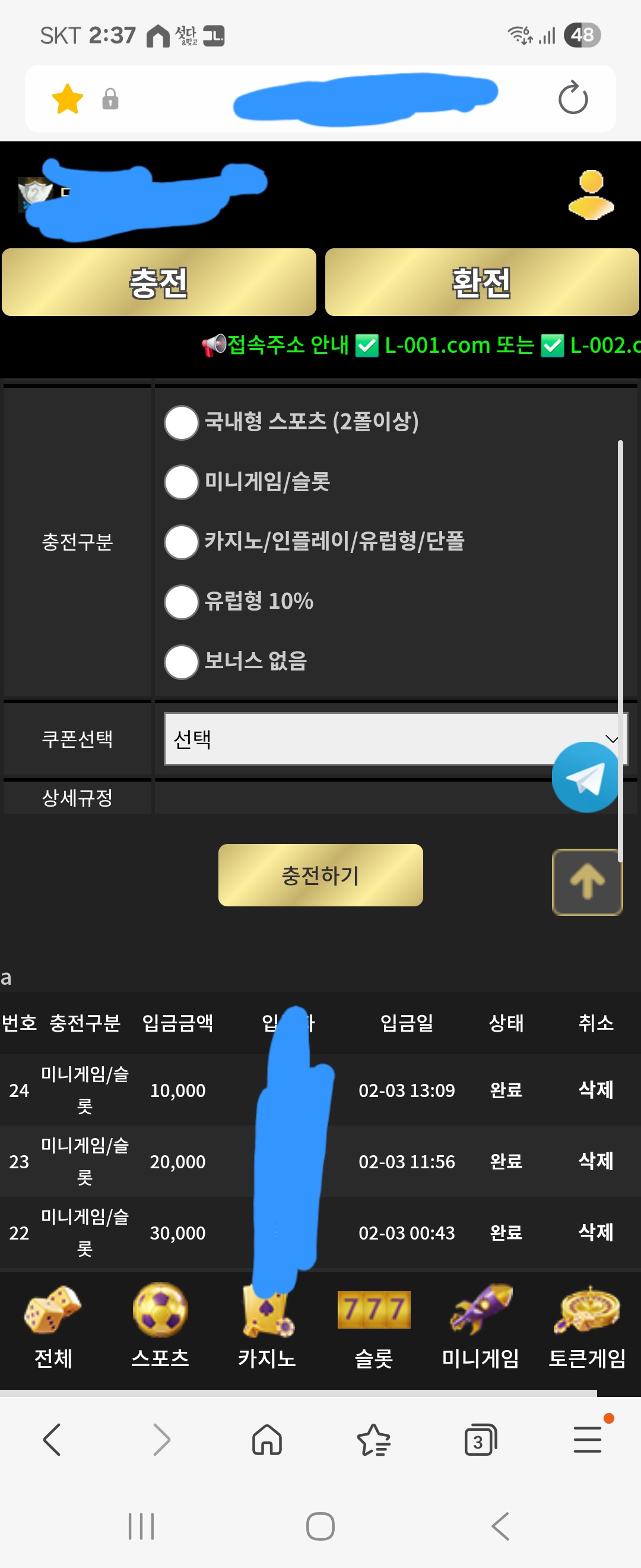
Task: Open the tab switcher showing 3 tabs
Action: pos(480,1441)
